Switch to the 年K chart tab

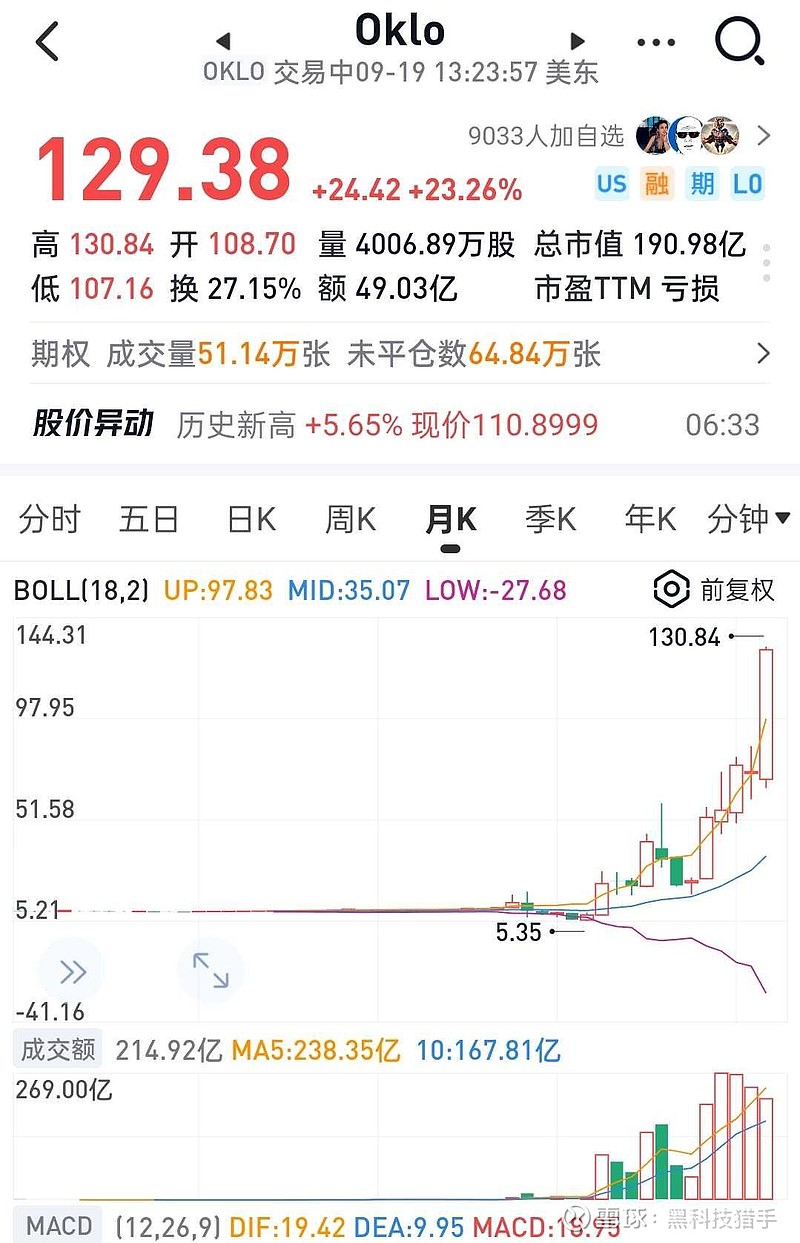[650, 519]
